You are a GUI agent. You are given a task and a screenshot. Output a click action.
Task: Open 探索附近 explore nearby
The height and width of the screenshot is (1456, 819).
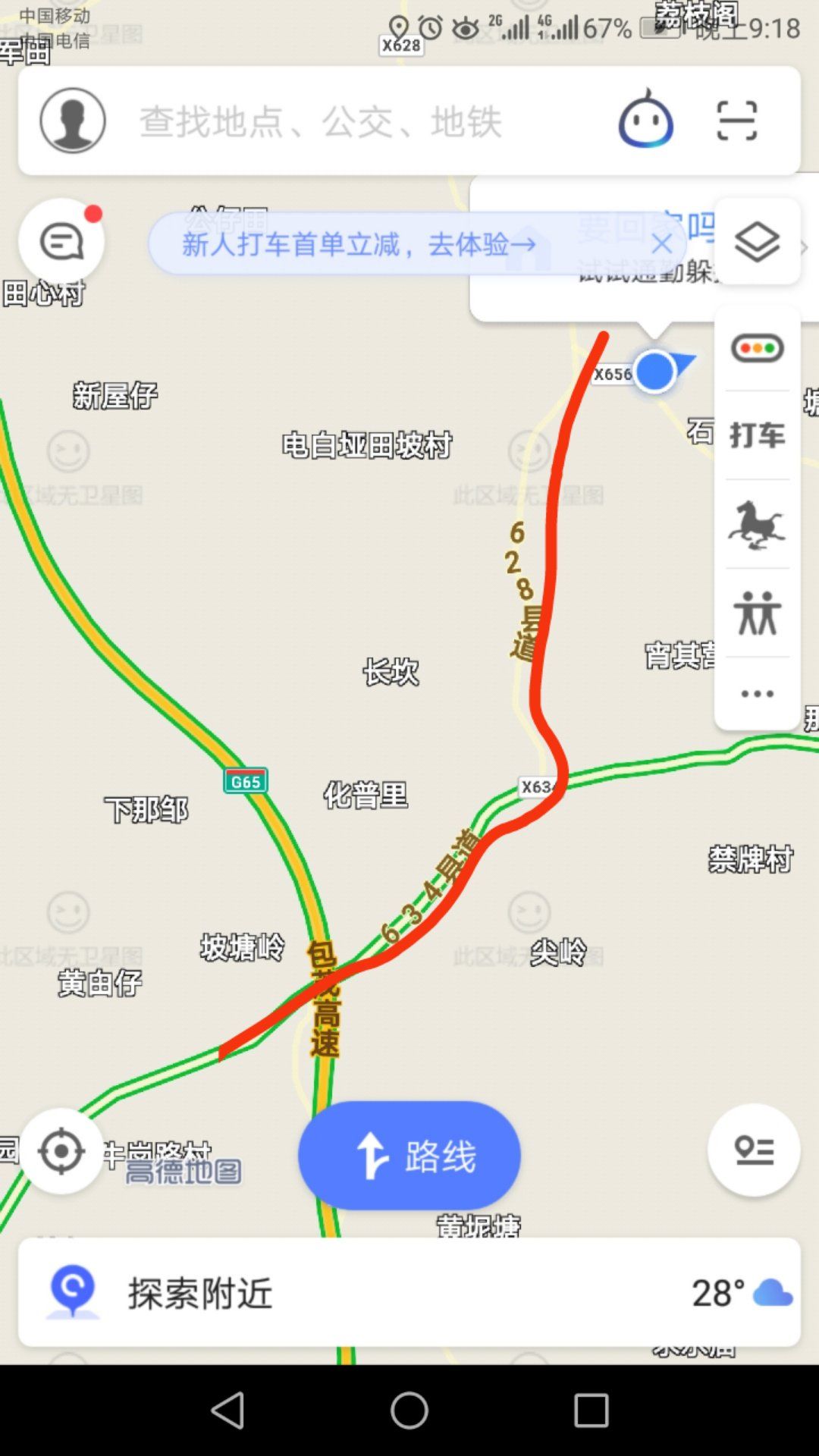[x=199, y=1293]
